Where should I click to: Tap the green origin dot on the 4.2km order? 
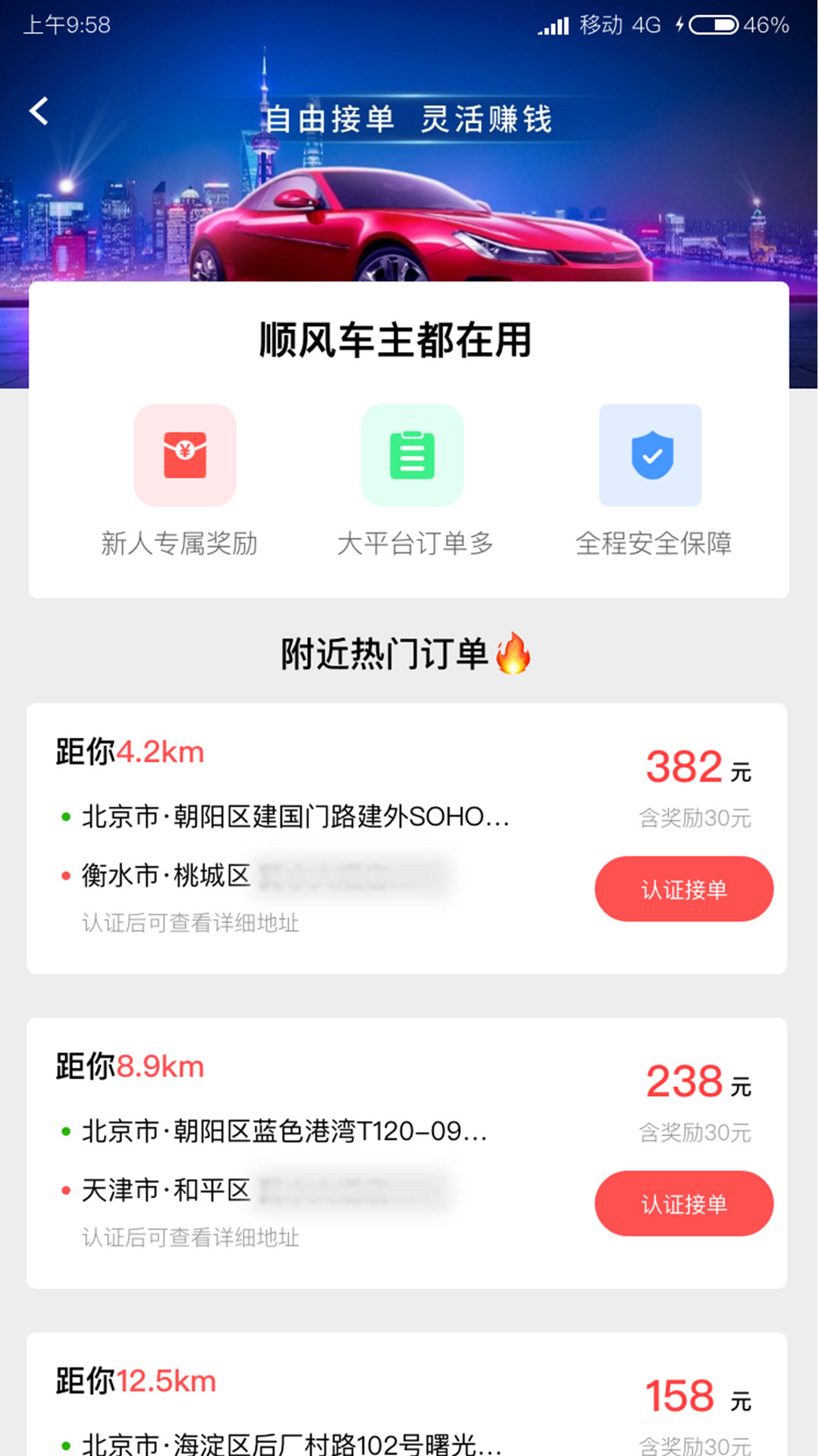(65, 815)
